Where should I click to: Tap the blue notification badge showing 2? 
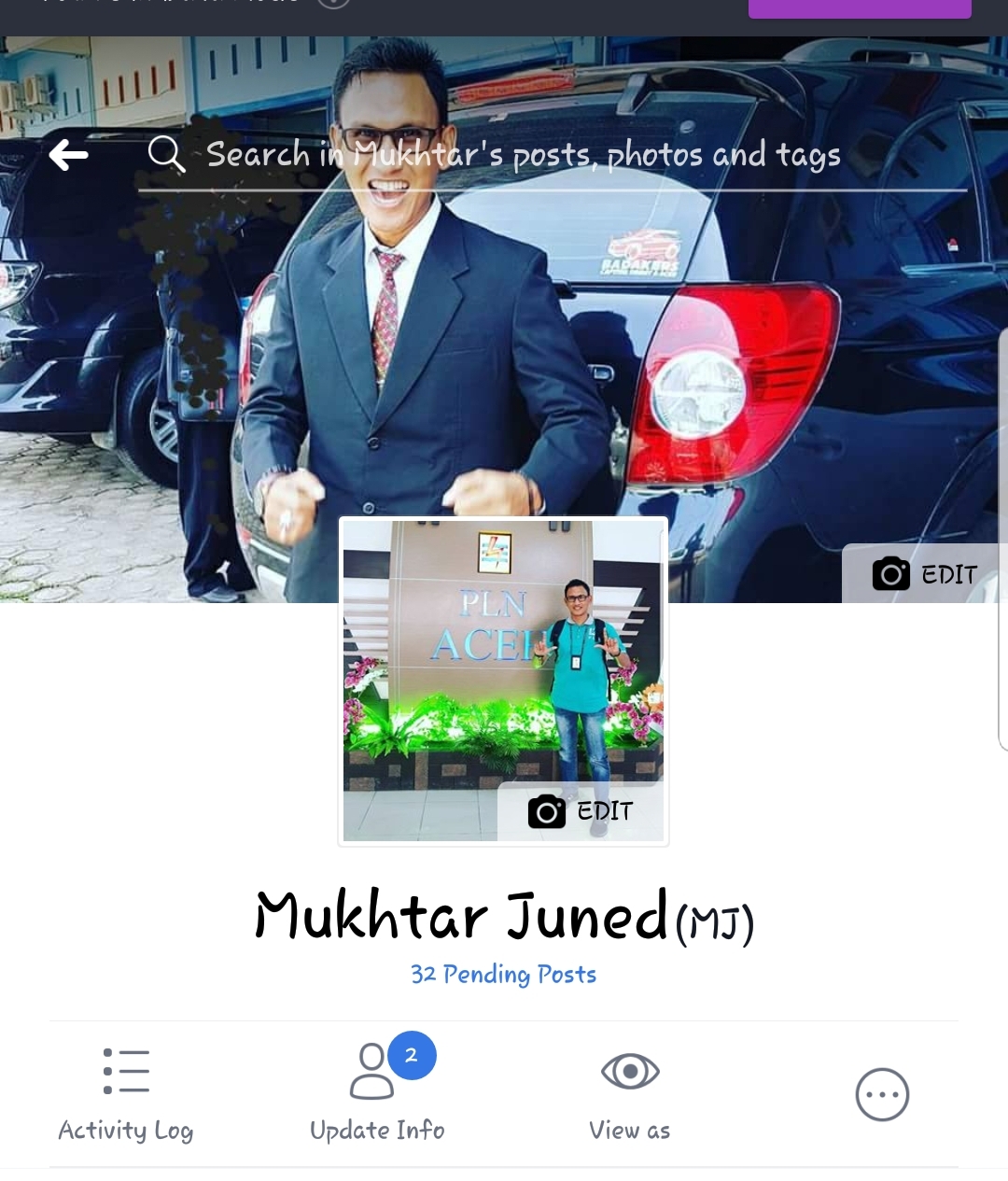[411, 1055]
